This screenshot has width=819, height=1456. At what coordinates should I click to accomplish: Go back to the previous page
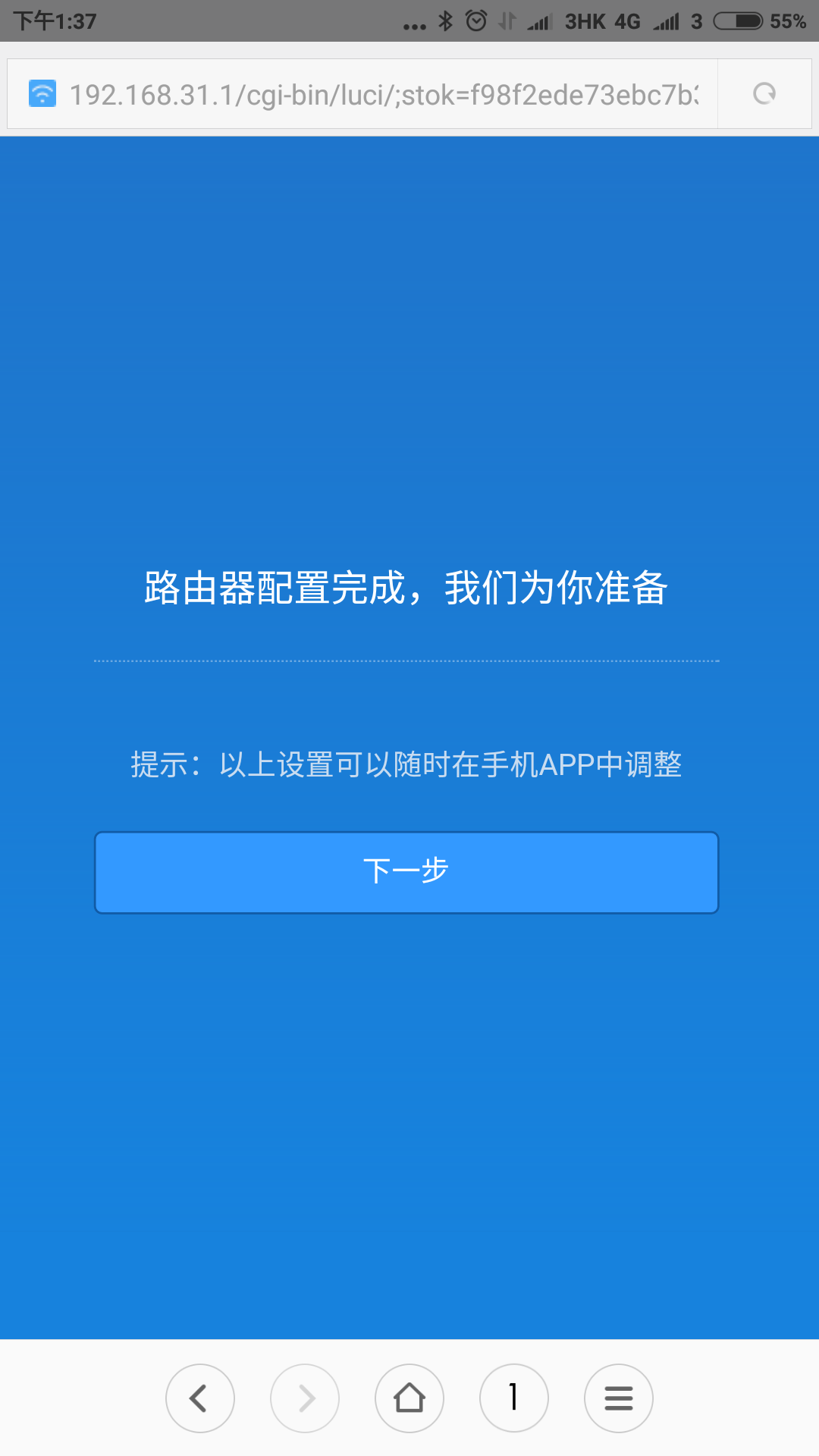click(200, 1398)
